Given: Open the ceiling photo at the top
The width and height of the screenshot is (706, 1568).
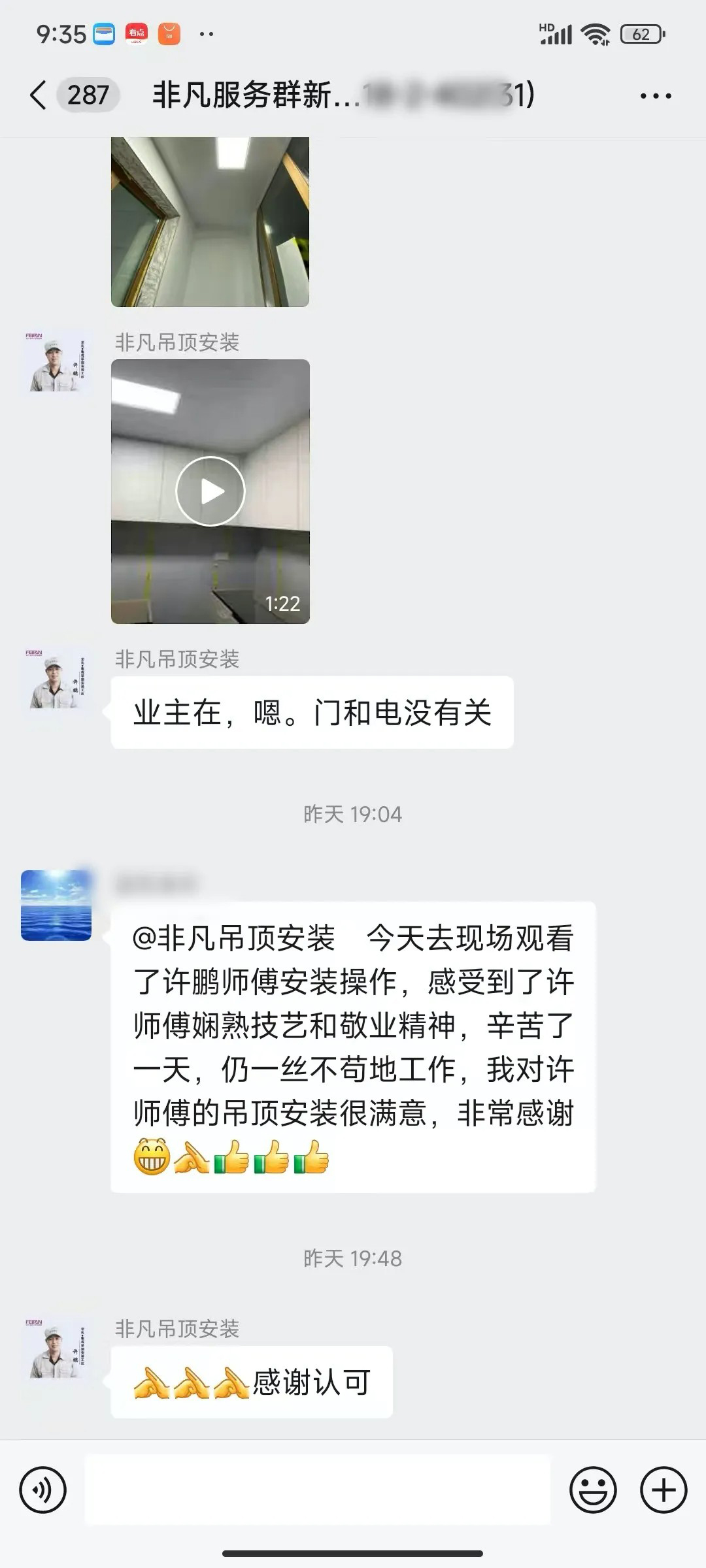Looking at the screenshot, I should 210,221.
